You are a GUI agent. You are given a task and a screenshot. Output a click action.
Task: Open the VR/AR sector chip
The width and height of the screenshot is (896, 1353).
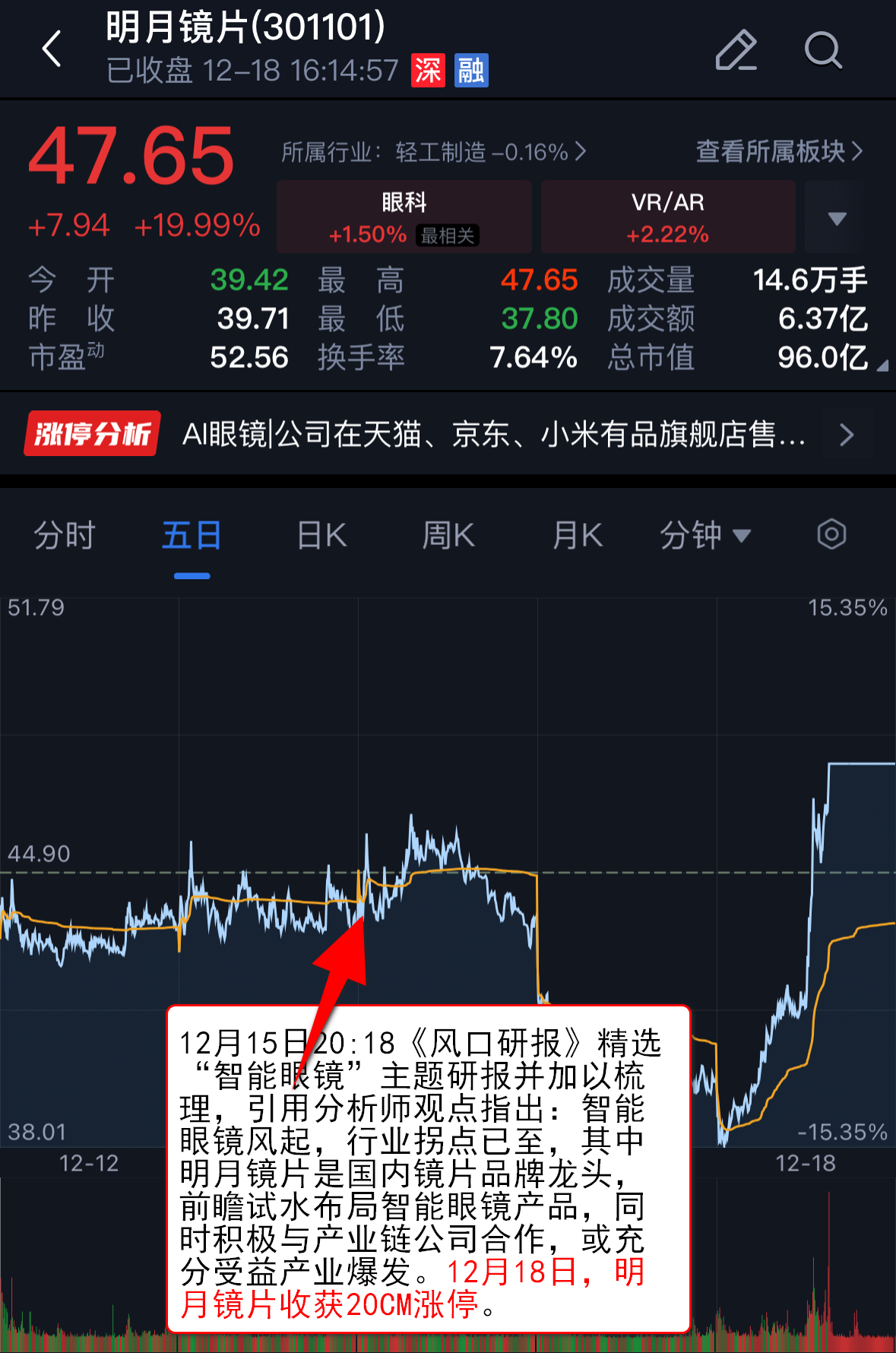click(x=667, y=217)
